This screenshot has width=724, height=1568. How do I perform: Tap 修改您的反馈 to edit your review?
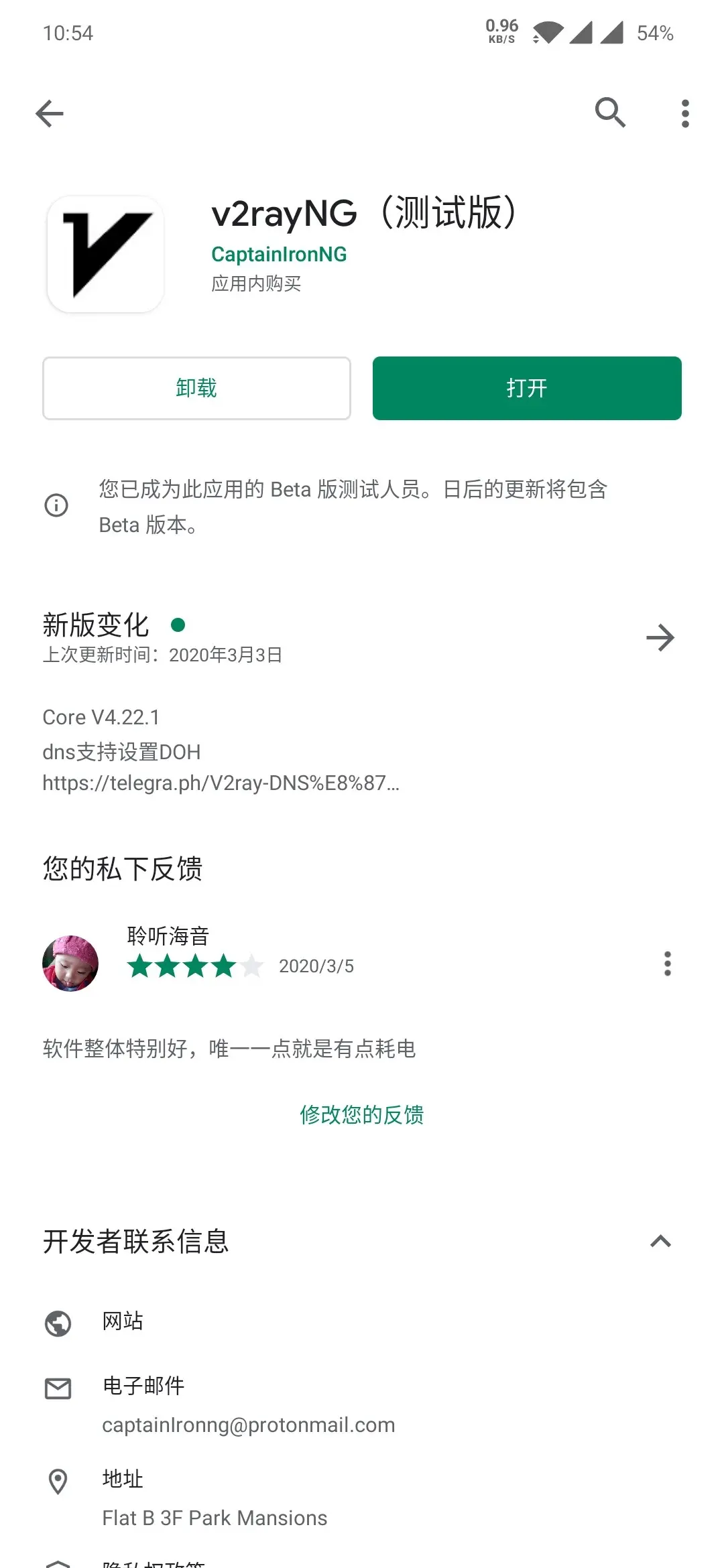[361, 1114]
